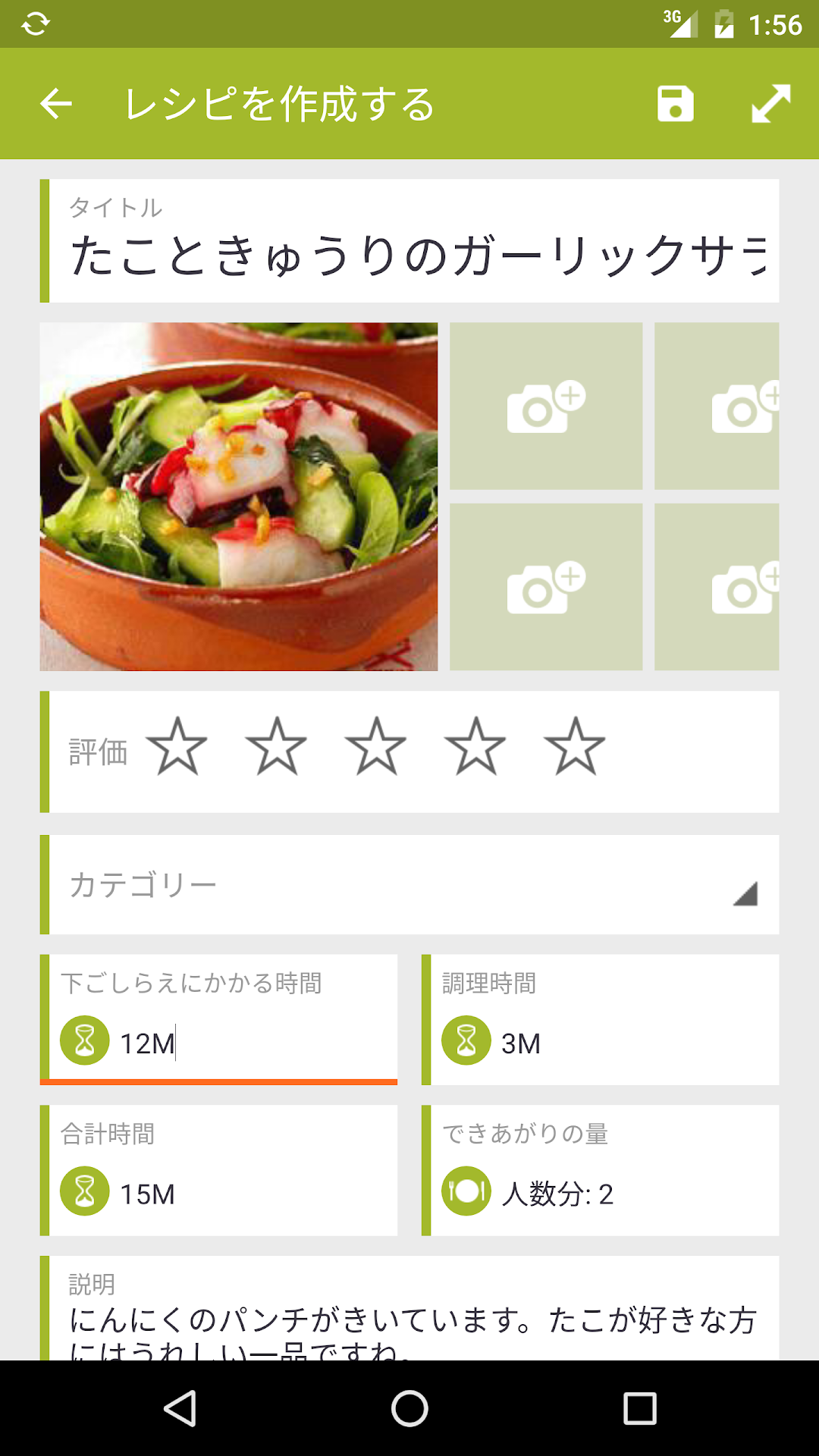Give the recipe three stars
819x1456 pixels.
pos(376,747)
